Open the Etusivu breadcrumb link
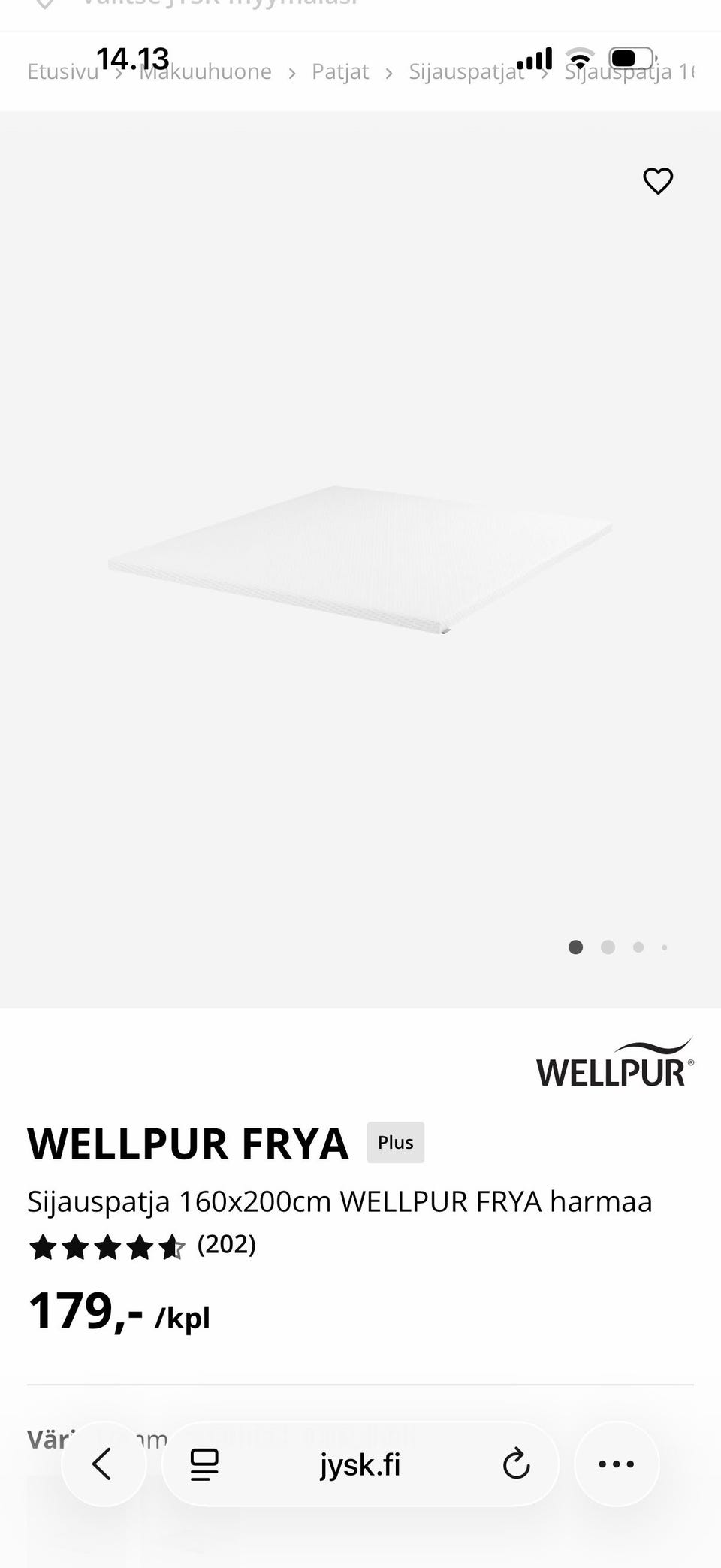The height and width of the screenshot is (1568, 721). coord(62,71)
